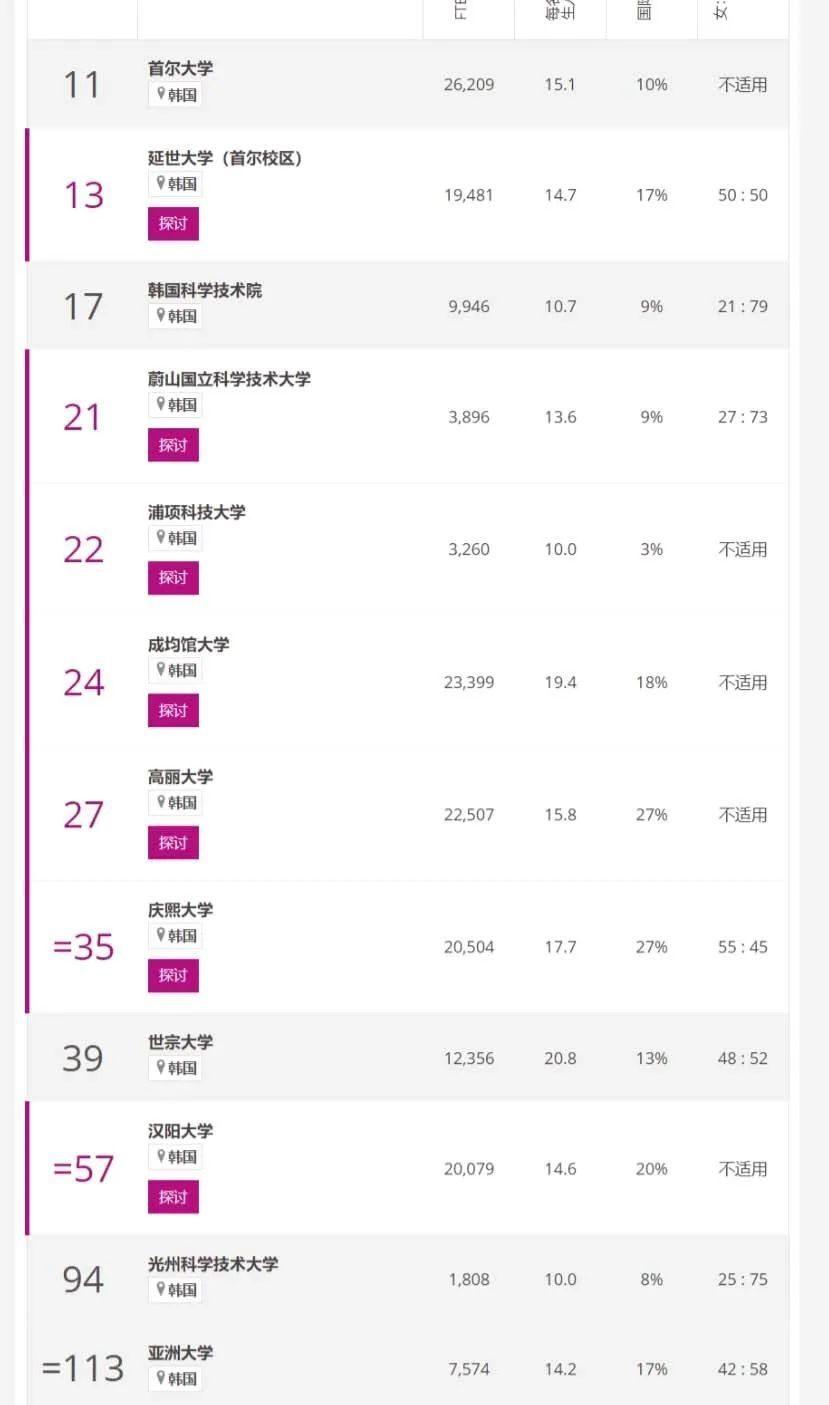The image size is (829, 1405).
Task: Open 庆熙大学 details
Action: point(180,910)
